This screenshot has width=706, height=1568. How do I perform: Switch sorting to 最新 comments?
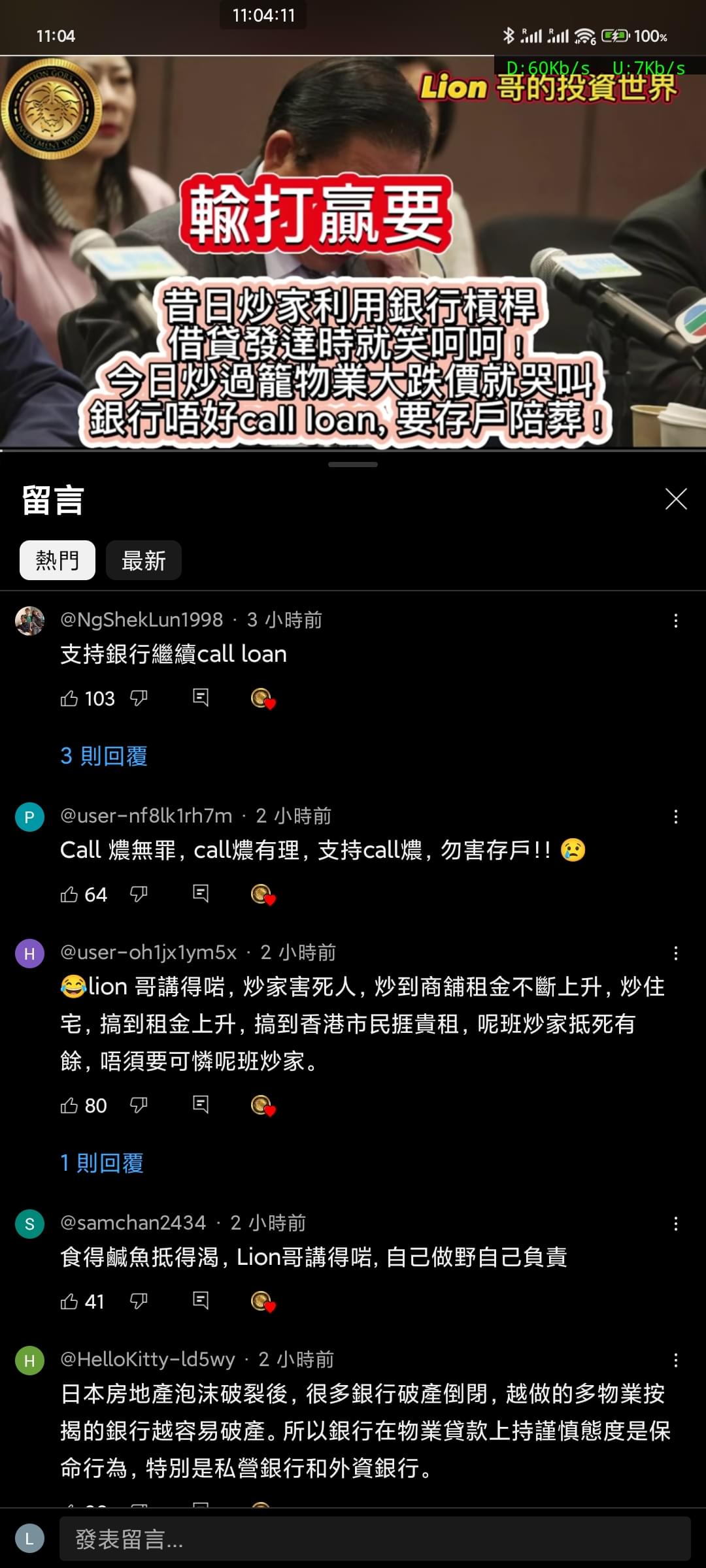[x=144, y=560]
